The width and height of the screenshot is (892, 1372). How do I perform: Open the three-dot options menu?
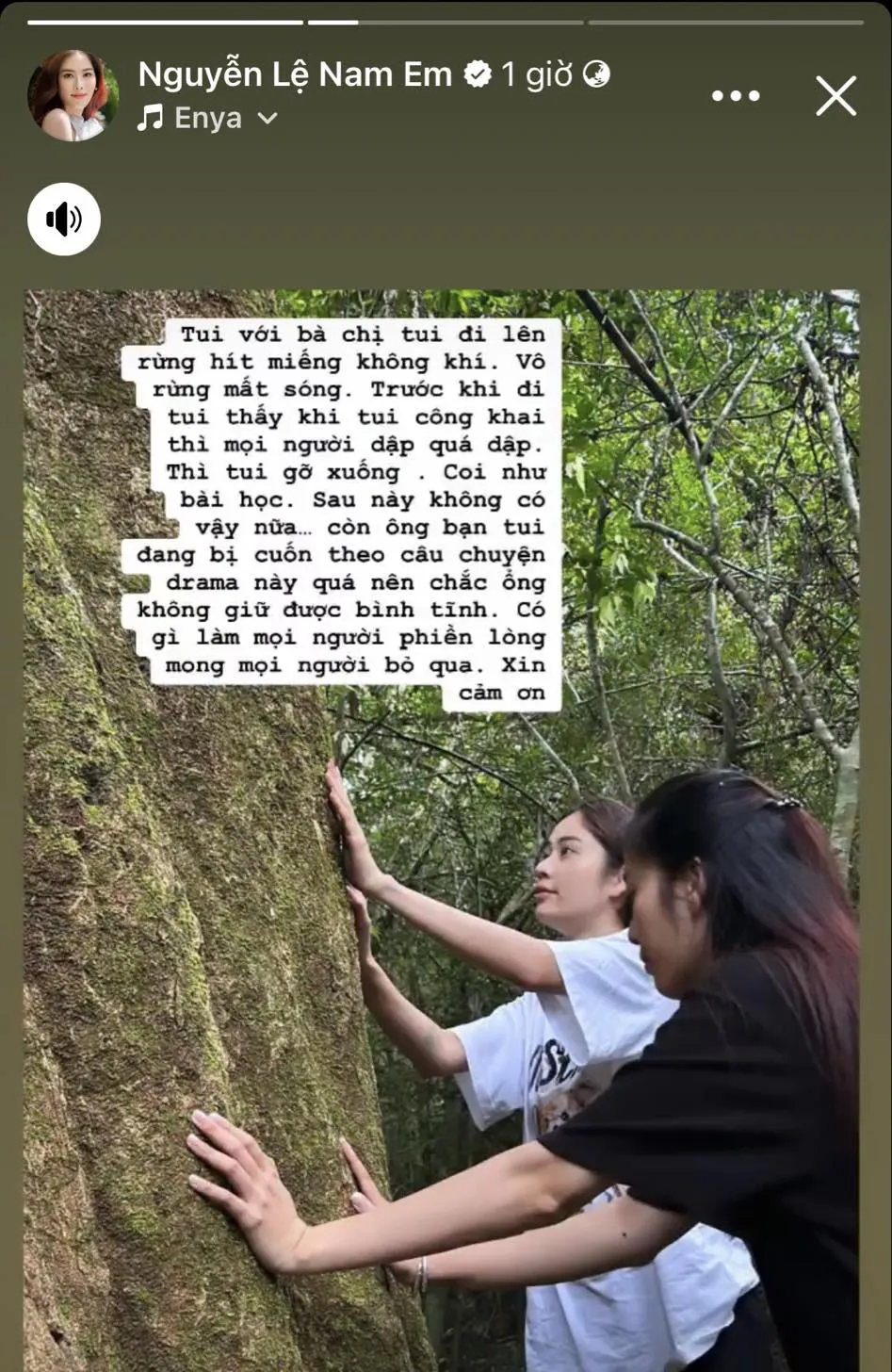tap(735, 96)
